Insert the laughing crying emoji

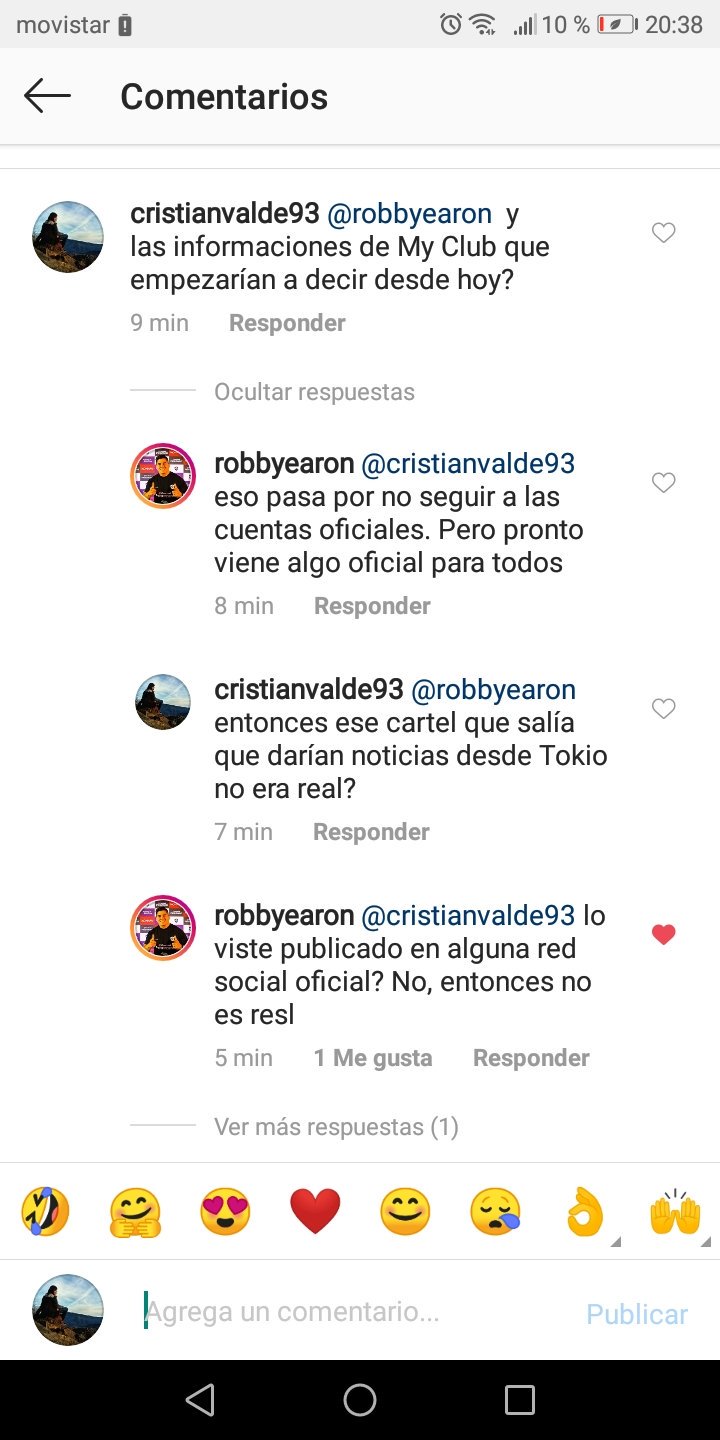(45, 1212)
